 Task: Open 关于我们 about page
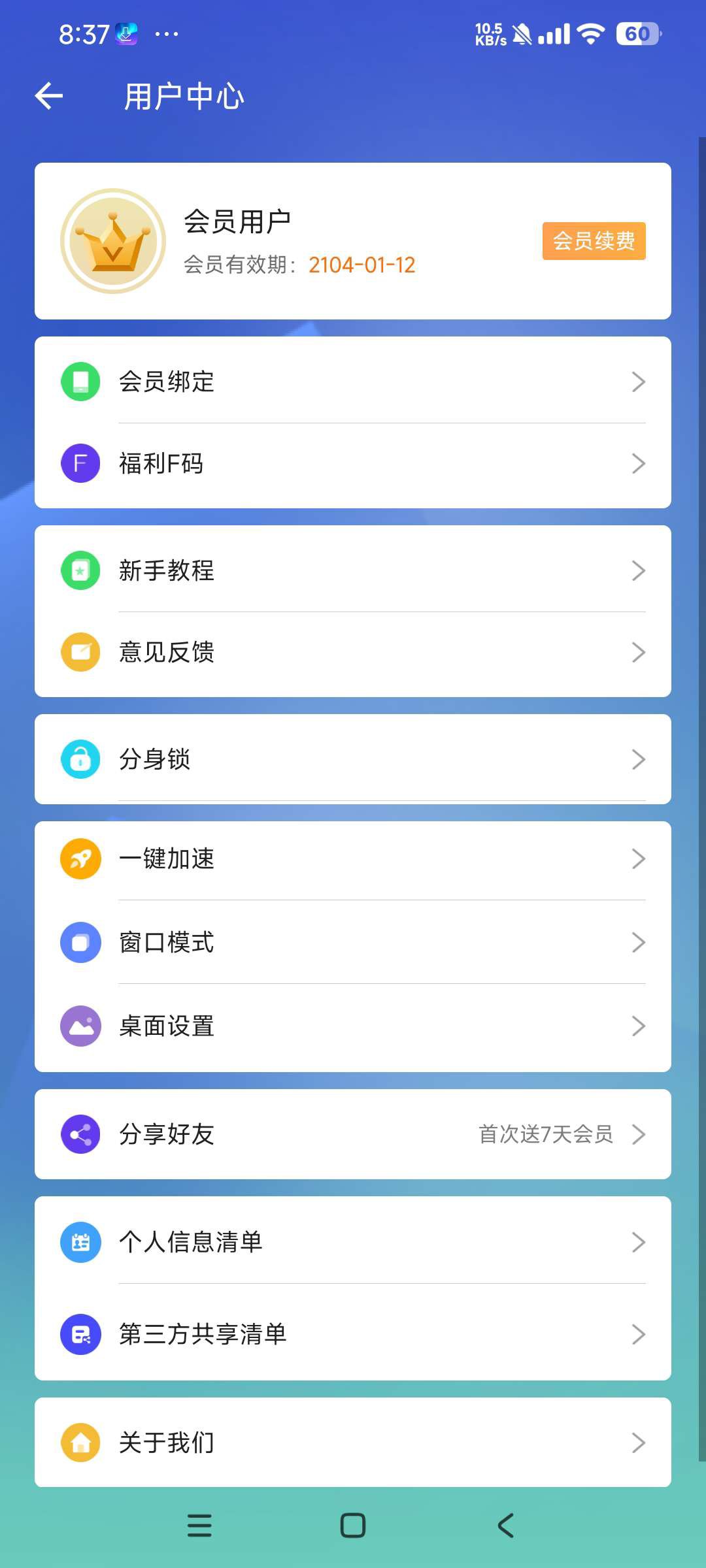[353, 1442]
